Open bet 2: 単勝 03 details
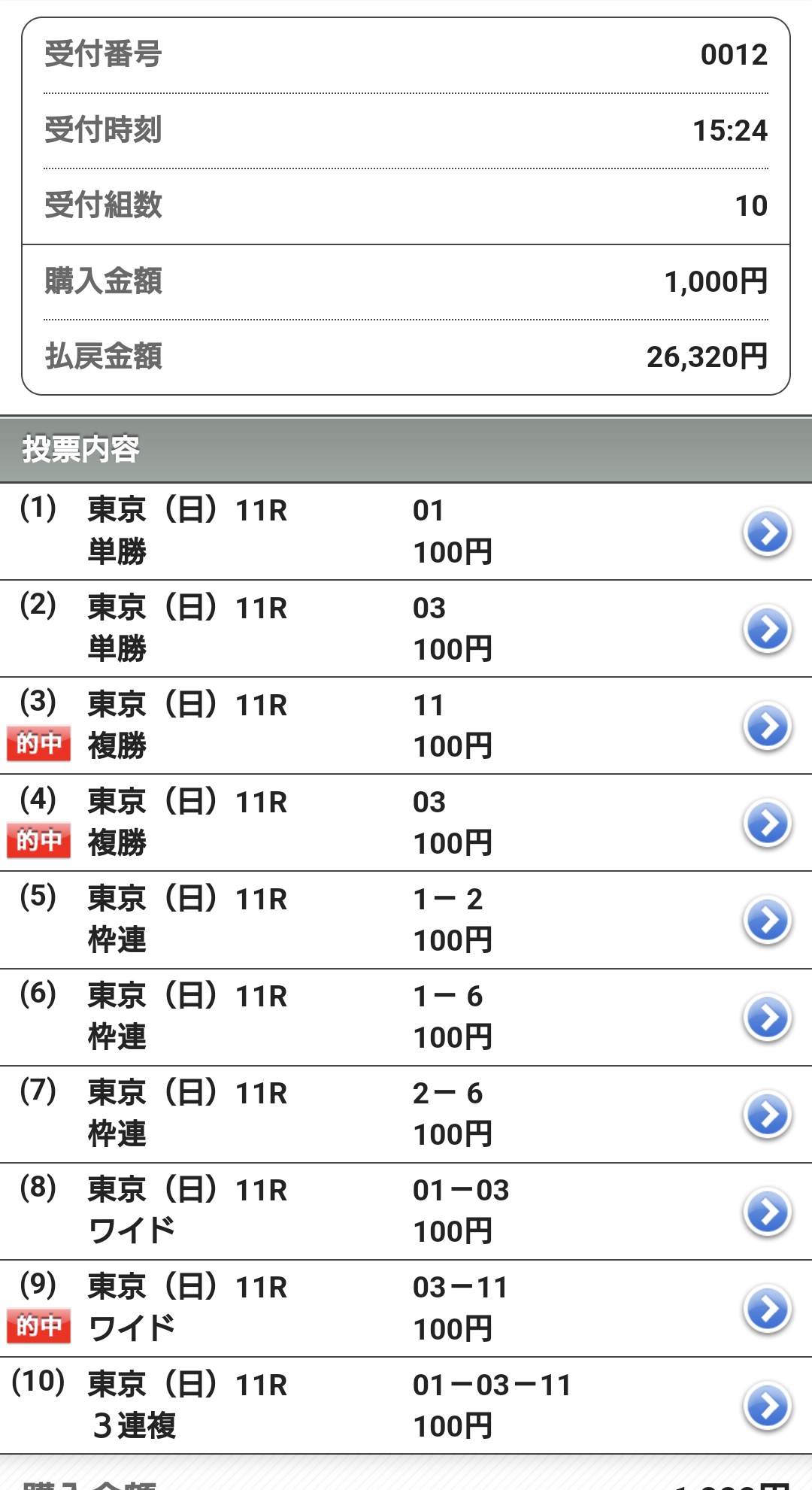 [x=406, y=629]
